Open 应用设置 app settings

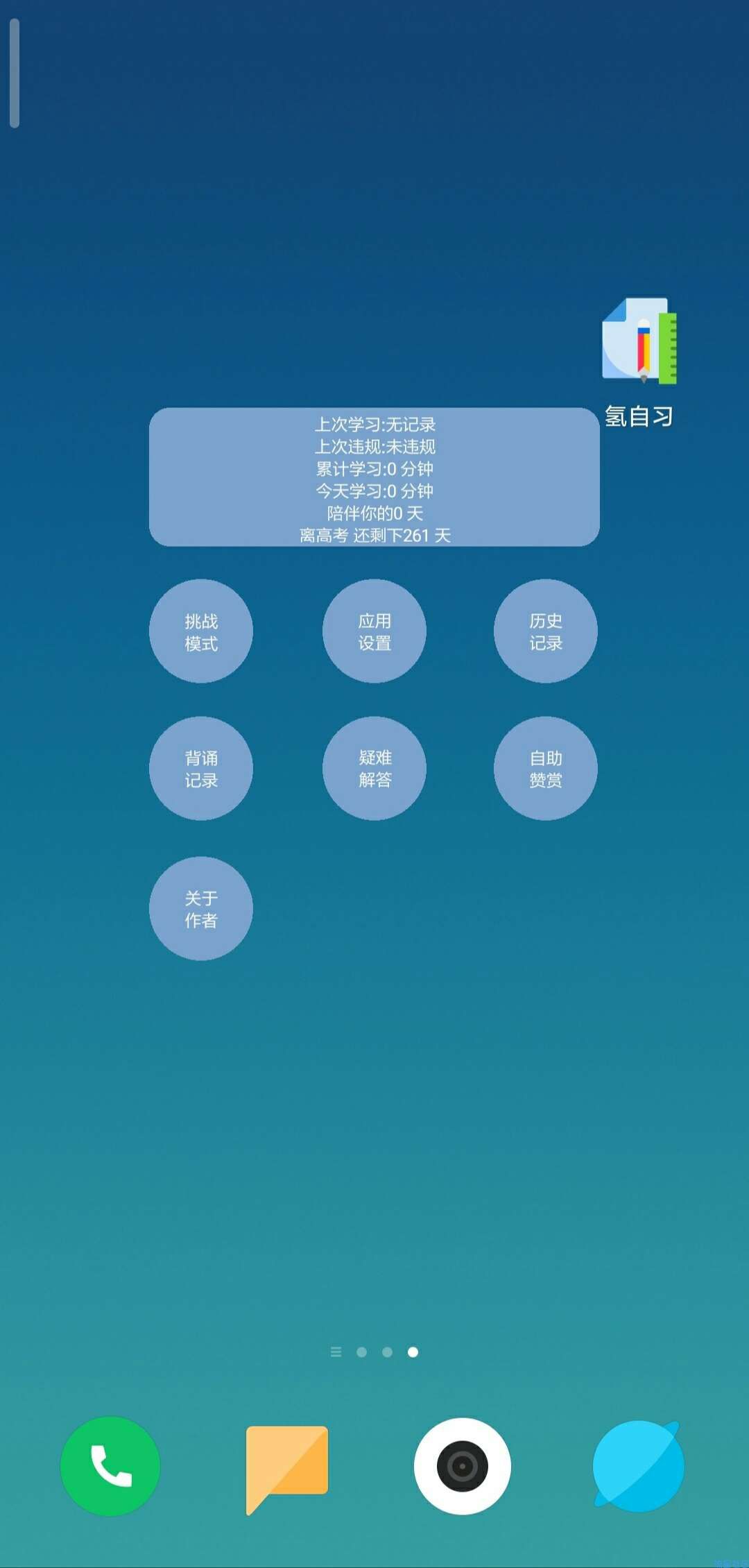pyautogui.click(x=374, y=631)
